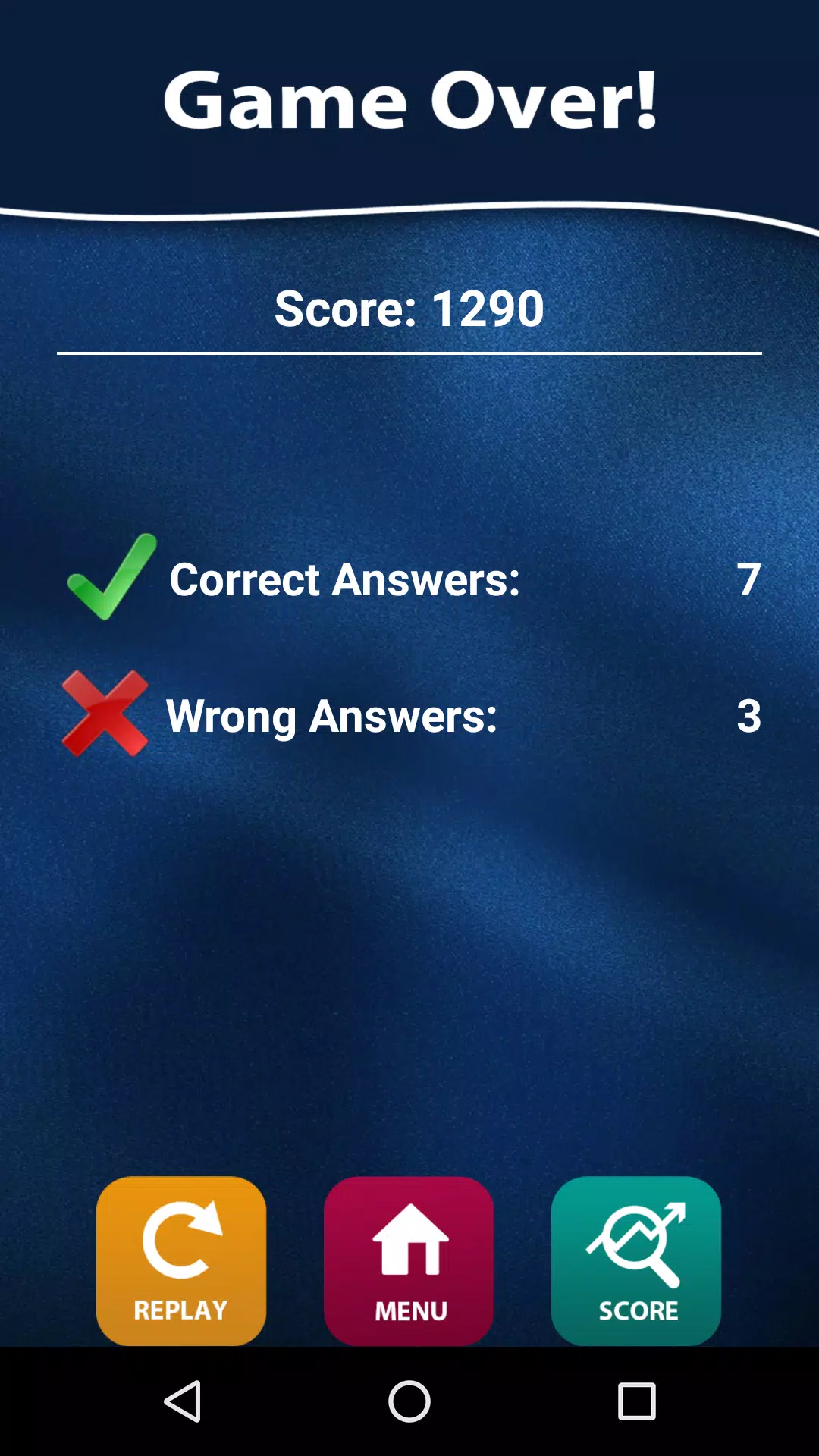Tap the orange REPLAY button

coord(181,1260)
